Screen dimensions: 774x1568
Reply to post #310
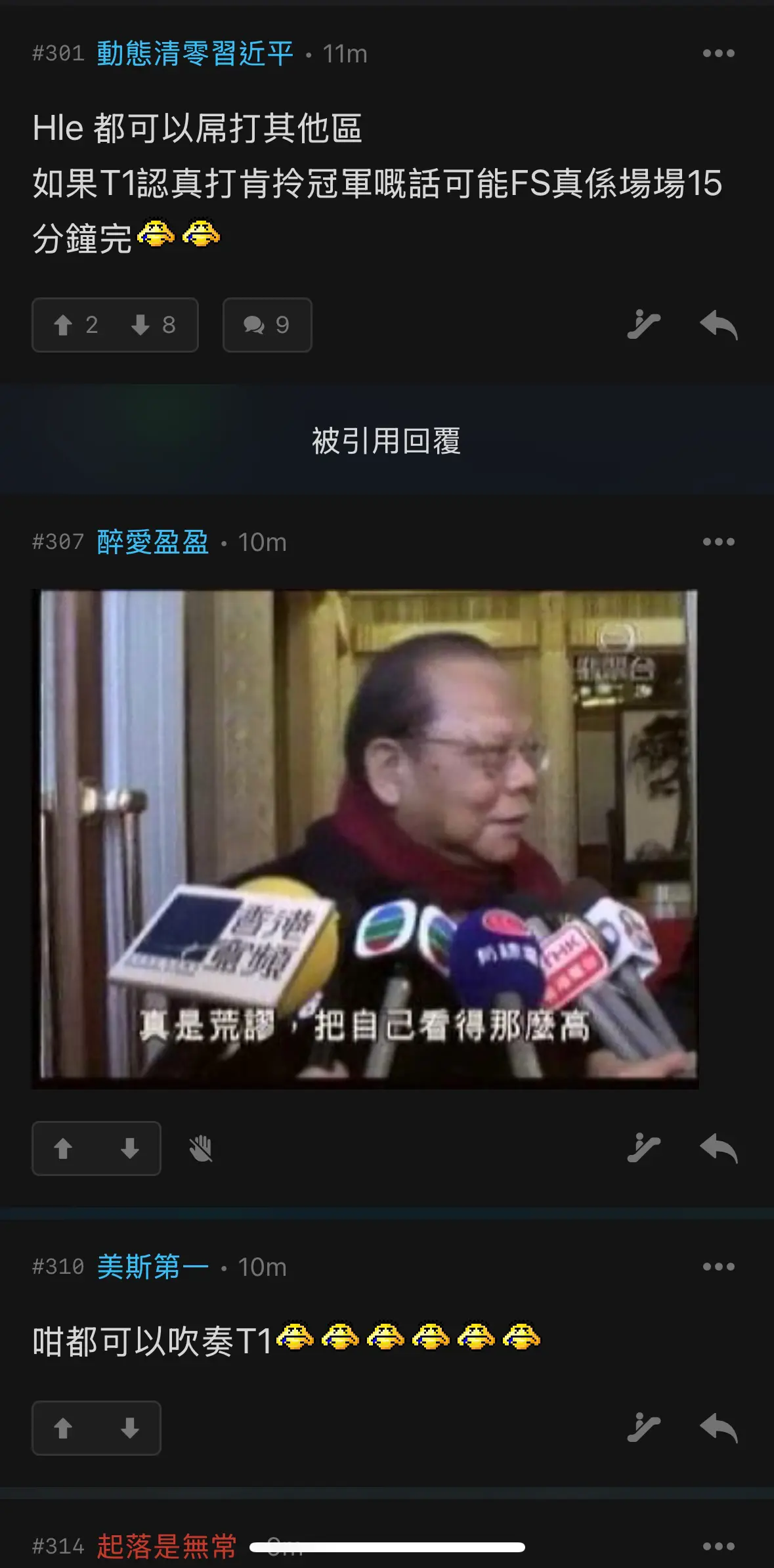pos(718,1428)
